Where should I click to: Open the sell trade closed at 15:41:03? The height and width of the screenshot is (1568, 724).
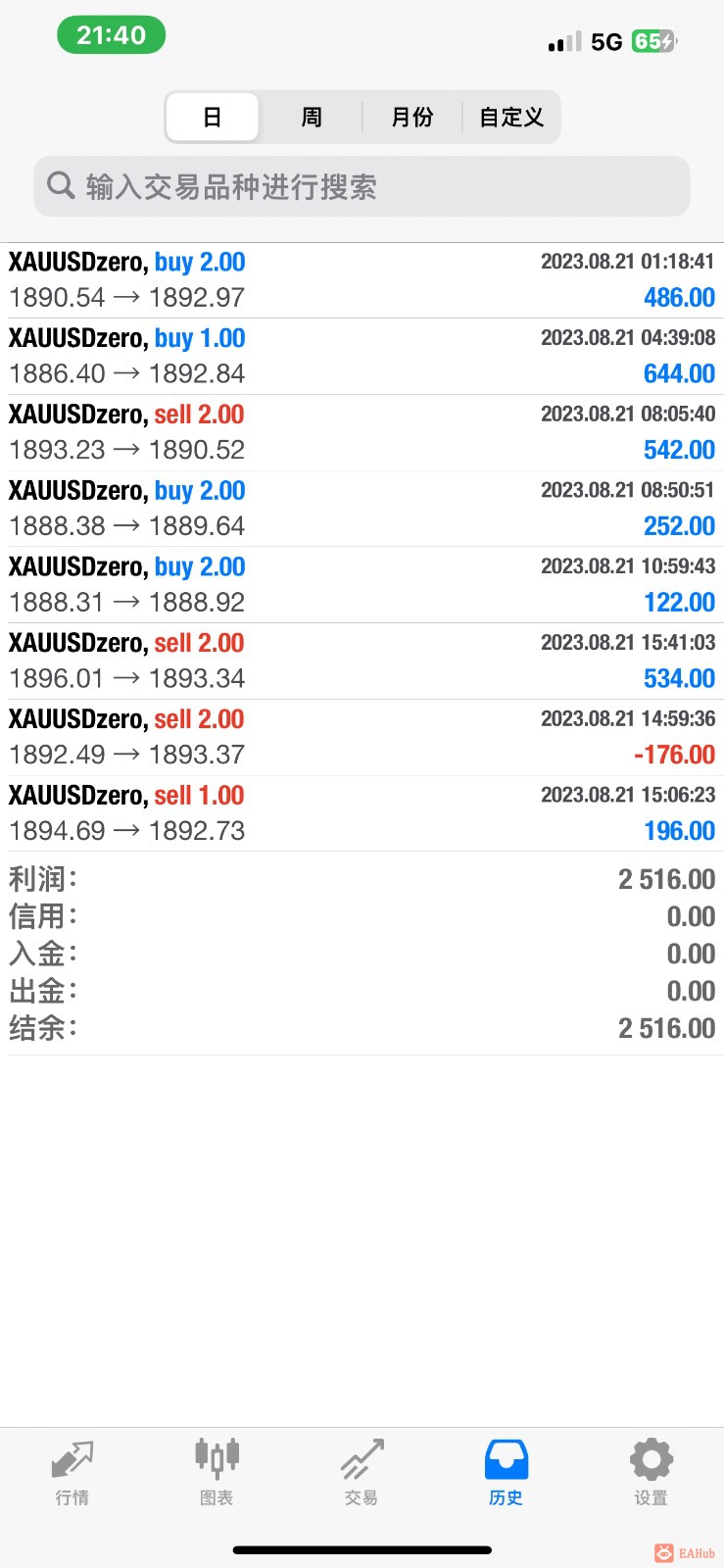pyautogui.click(x=362, y=661)
